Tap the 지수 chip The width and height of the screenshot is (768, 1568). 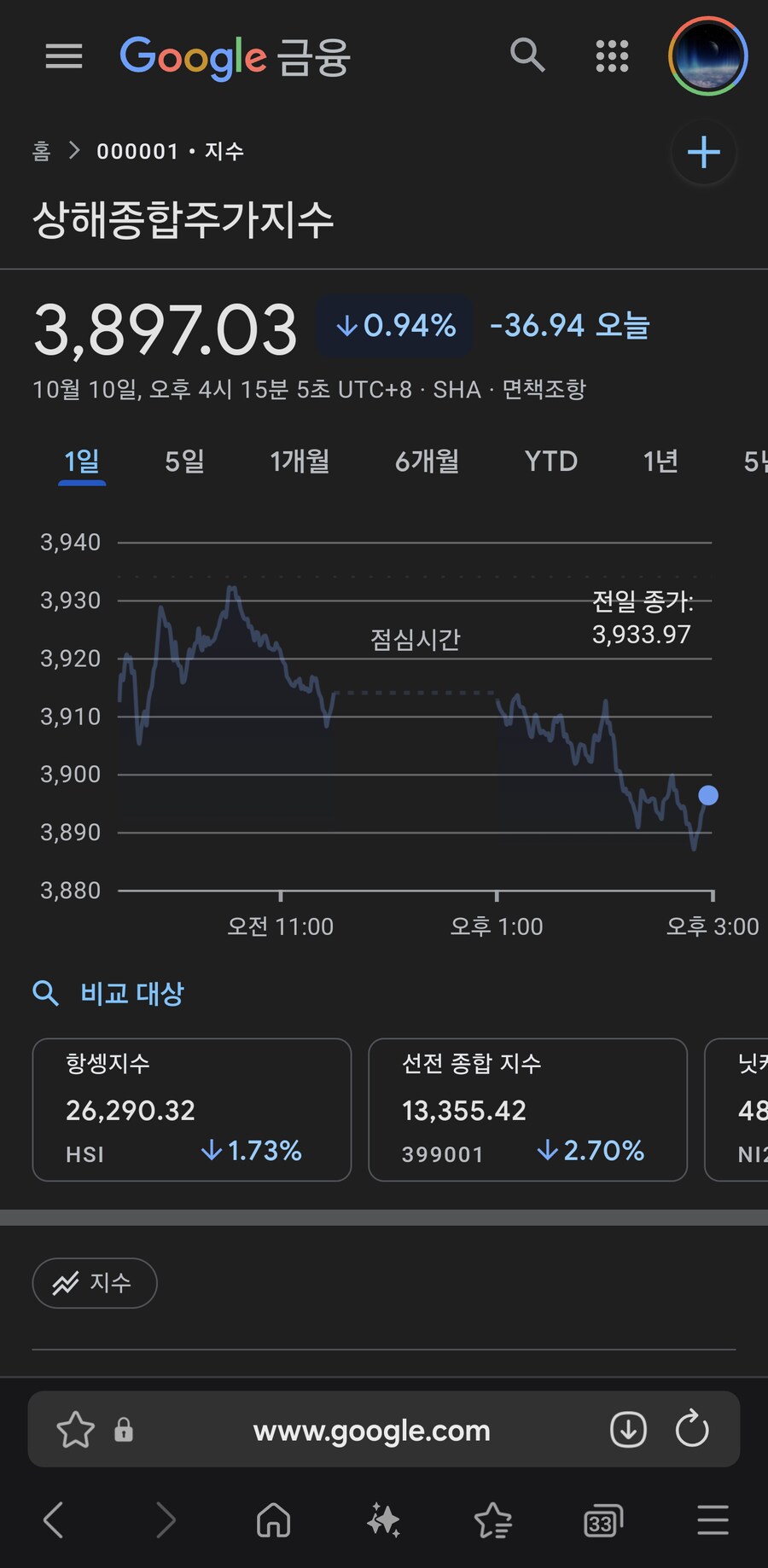pyautogui.click(x=95, y=1283)
